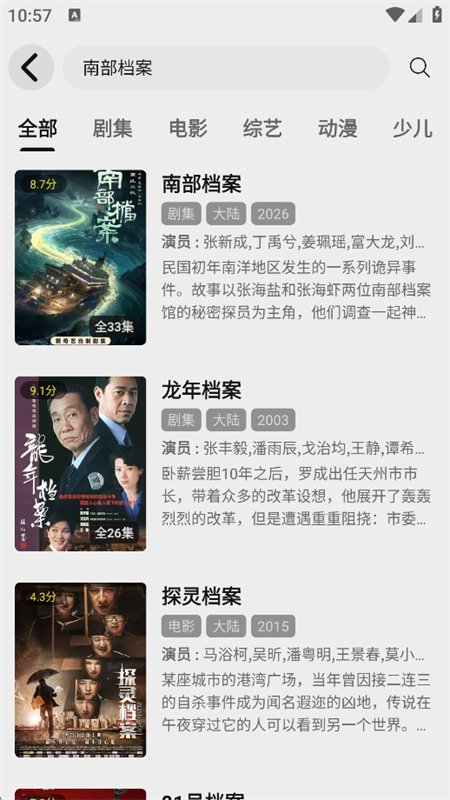Tap the magnifier search icon

[419, 67]
